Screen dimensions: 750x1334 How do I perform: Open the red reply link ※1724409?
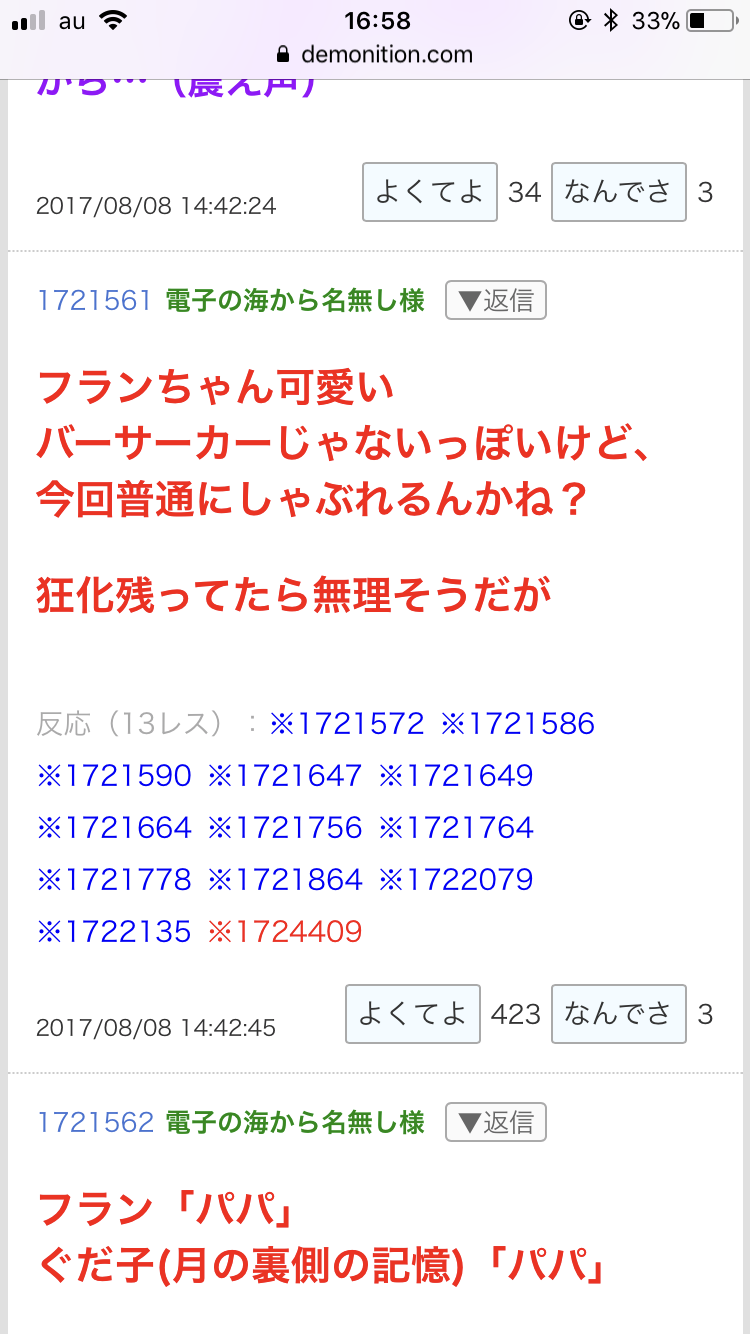click(x=284, y=932)
